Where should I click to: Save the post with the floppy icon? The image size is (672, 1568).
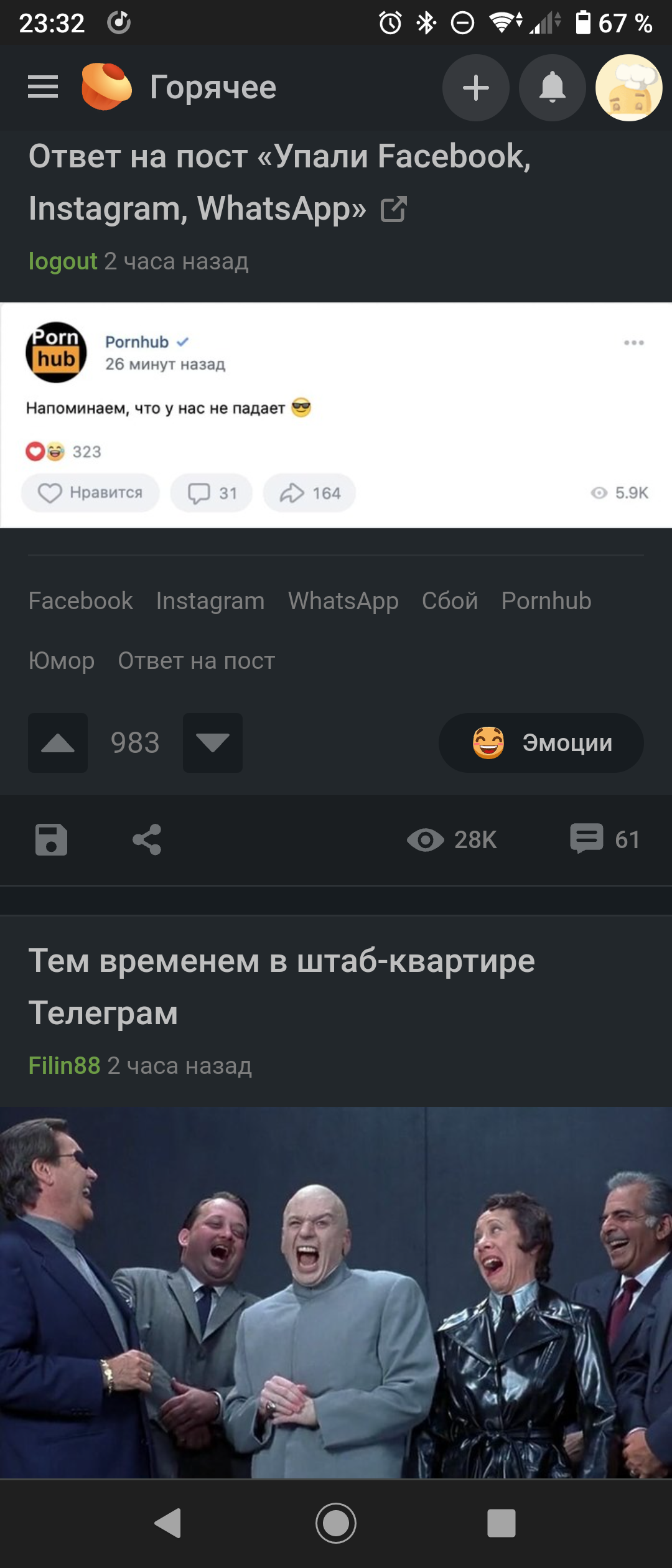[x=51, y=840]
